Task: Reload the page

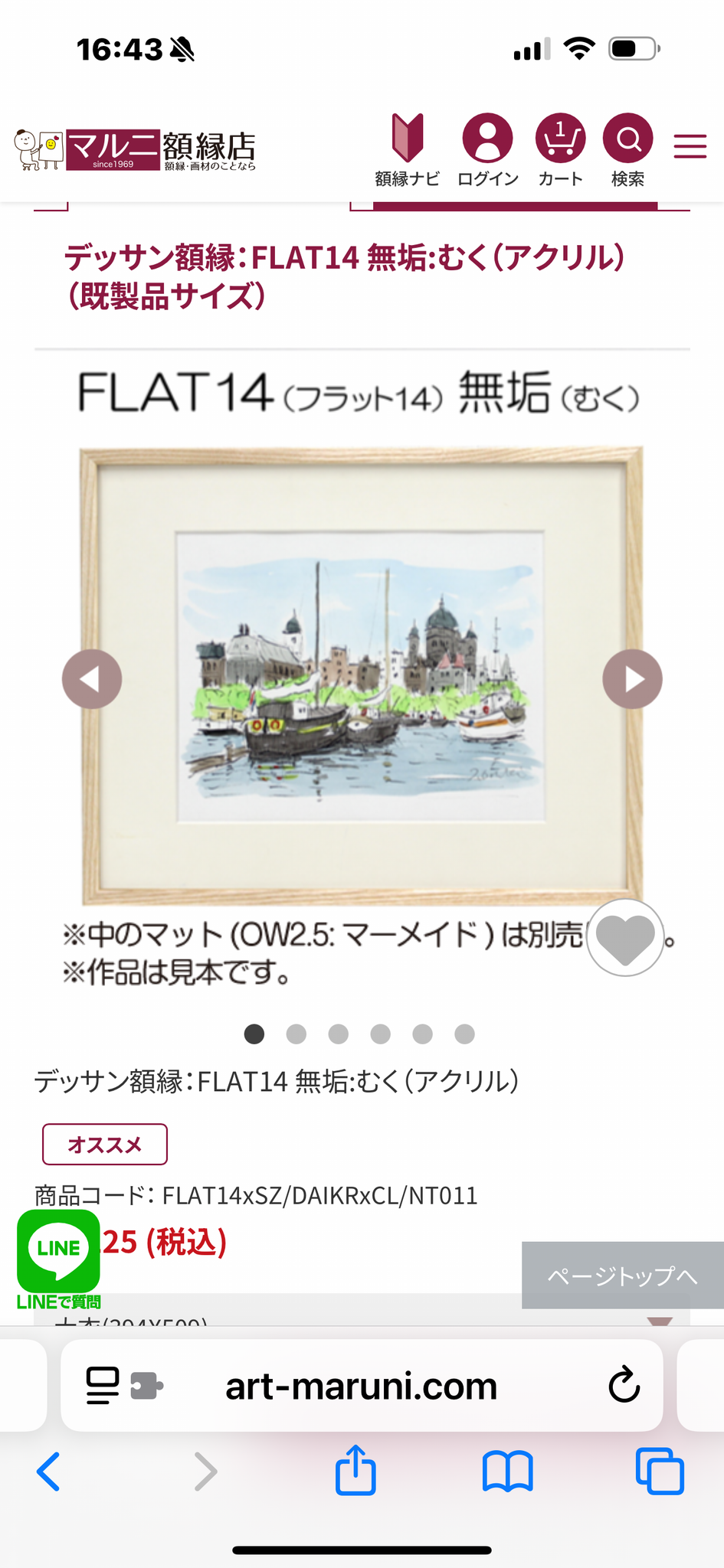Action: 624,1385
